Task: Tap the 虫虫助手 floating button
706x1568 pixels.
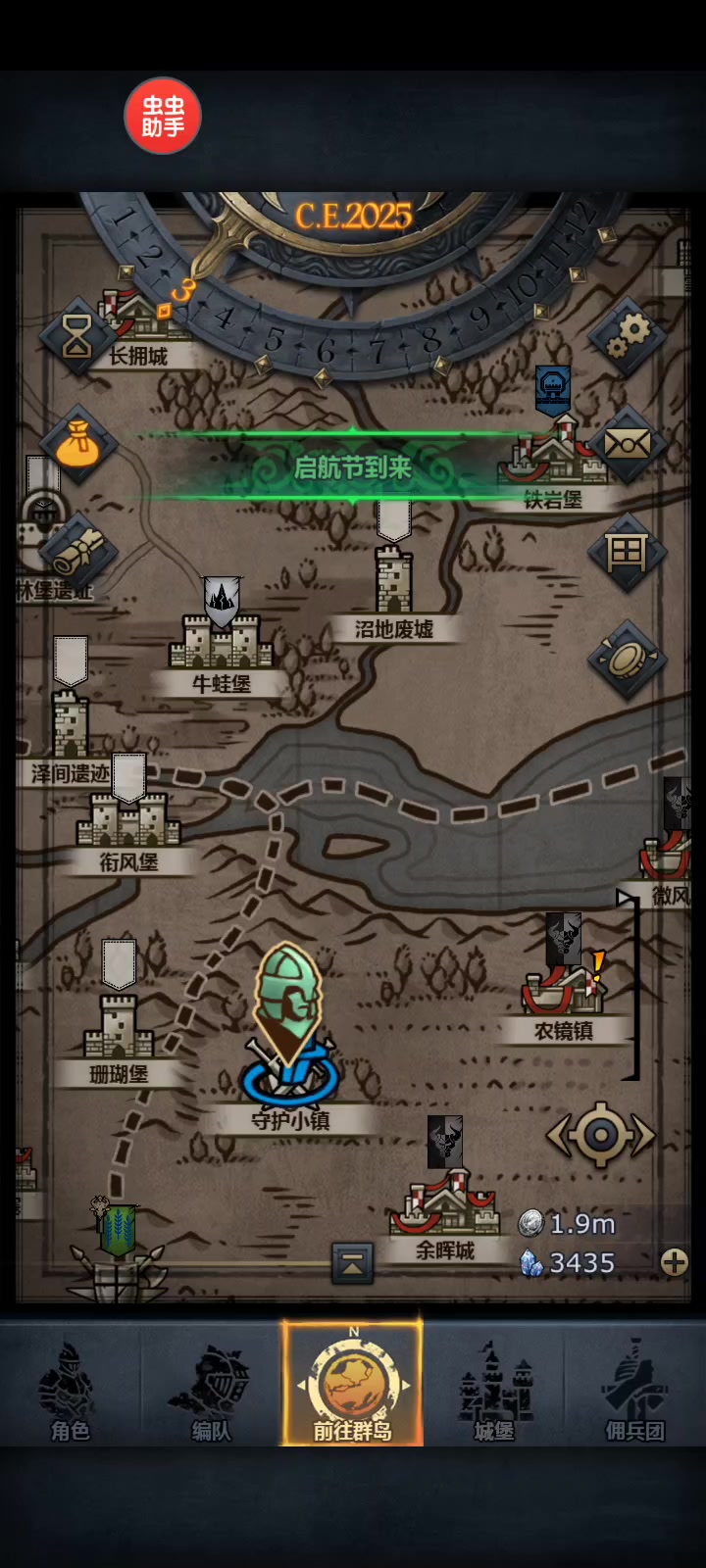Action: coord(163,117)
